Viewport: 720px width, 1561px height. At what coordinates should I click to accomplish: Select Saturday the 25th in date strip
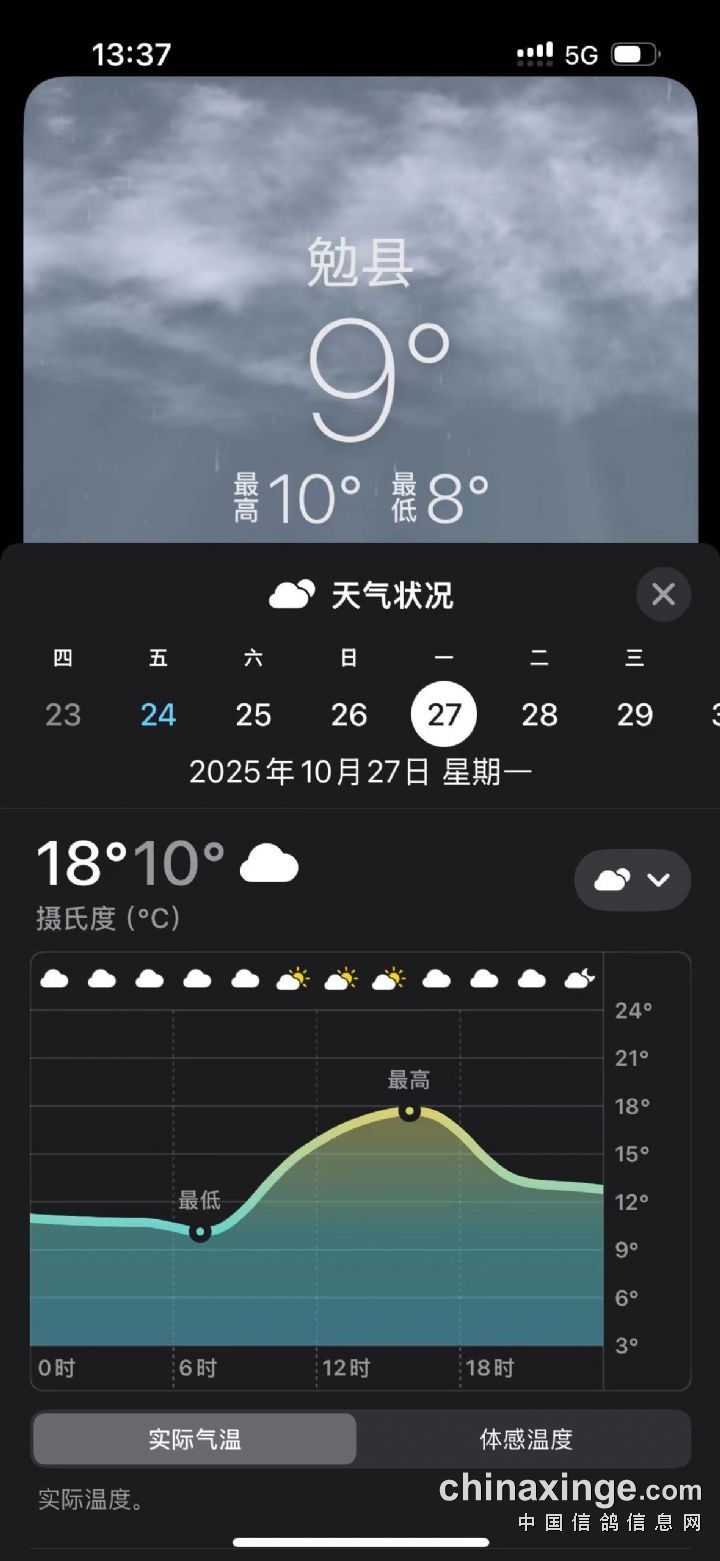coord(253,714)
